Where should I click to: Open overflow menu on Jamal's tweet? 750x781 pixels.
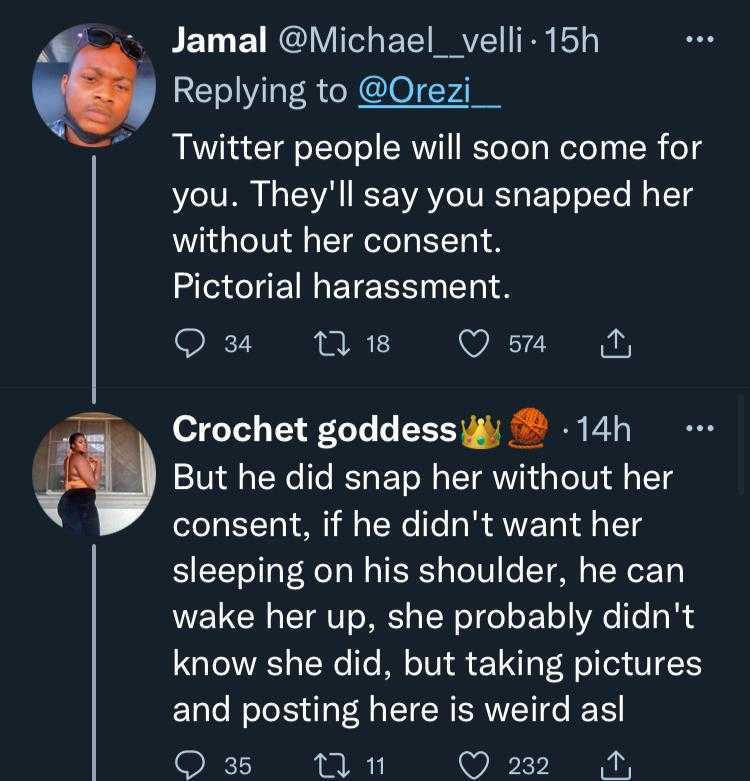coord(698,41)
